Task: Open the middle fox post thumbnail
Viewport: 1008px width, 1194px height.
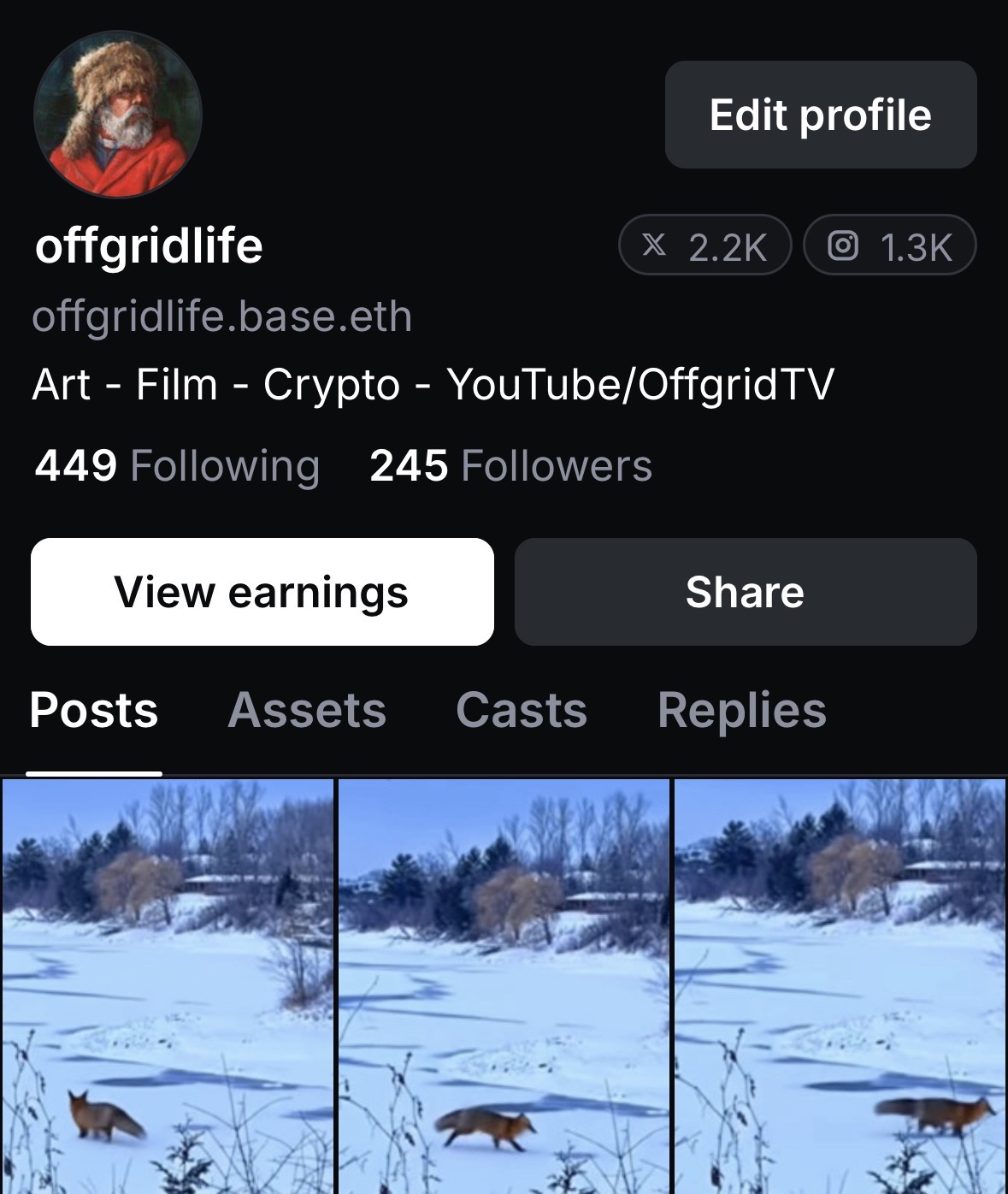Action: coord(504,984)
